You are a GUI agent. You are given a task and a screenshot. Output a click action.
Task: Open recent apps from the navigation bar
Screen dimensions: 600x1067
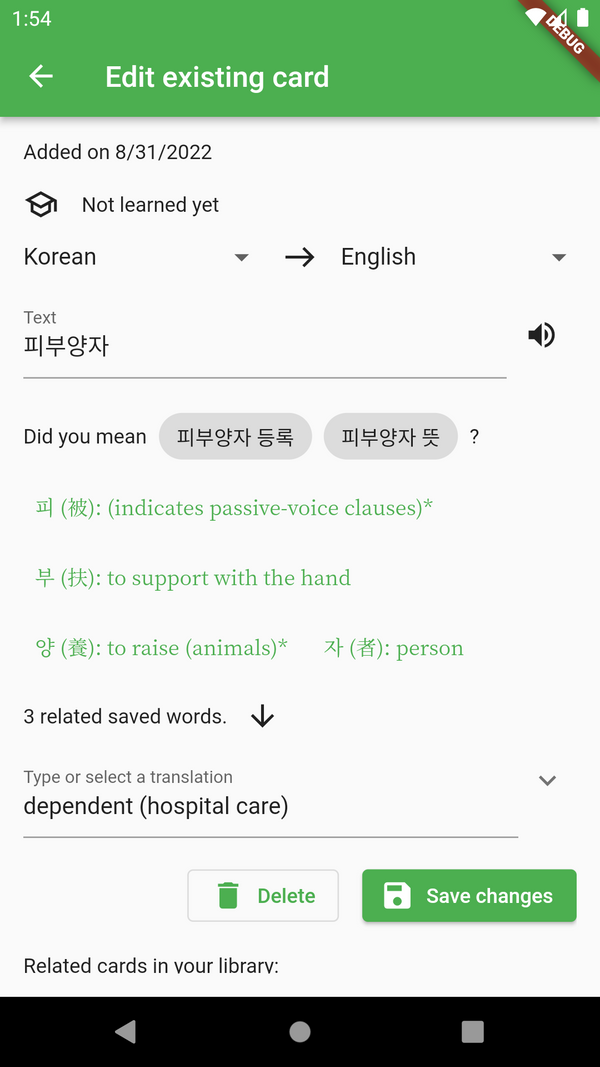click(473, 1032)
